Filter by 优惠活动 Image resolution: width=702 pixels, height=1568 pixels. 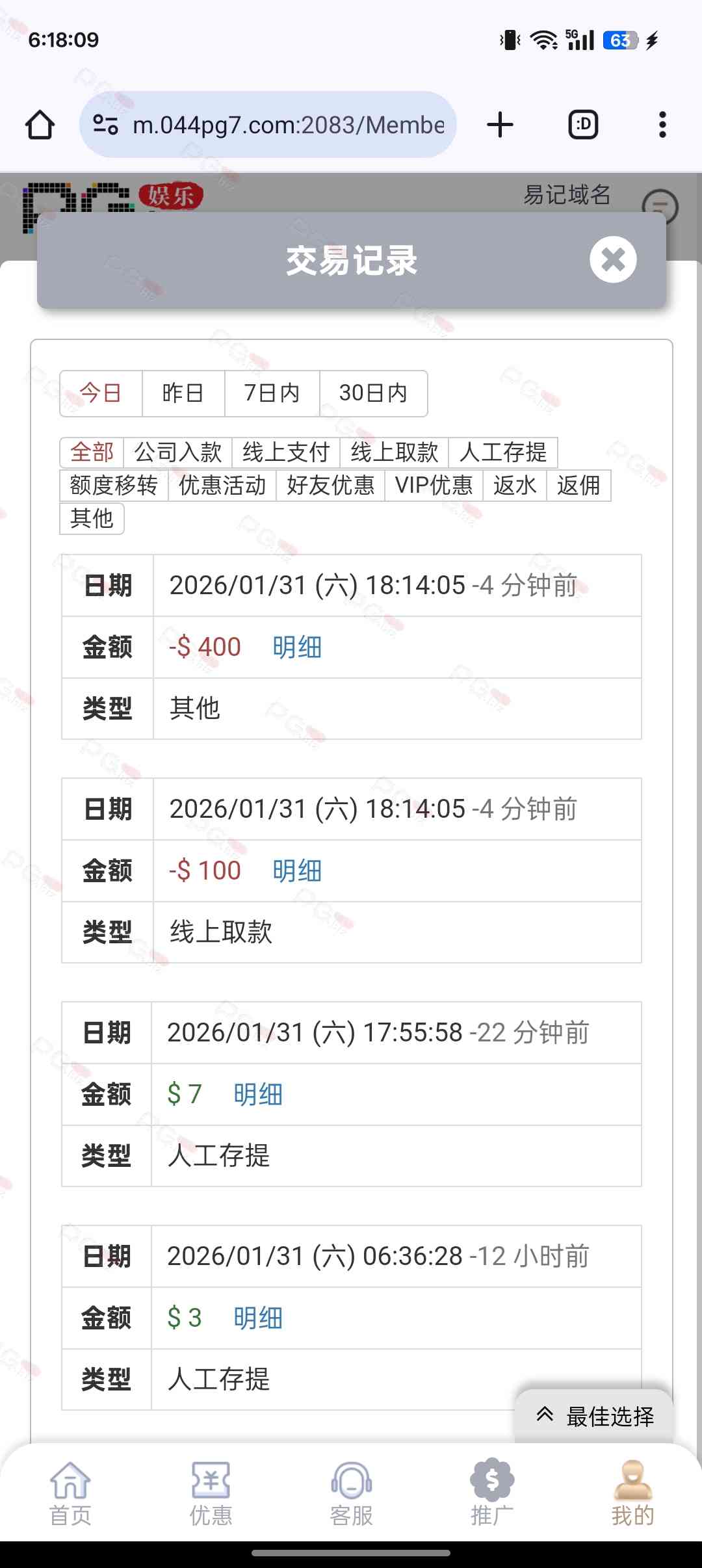coord(222,486)
